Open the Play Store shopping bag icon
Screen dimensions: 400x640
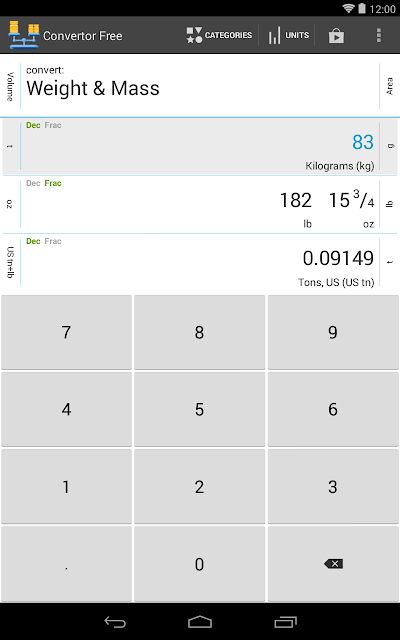(x=336, y=36)
